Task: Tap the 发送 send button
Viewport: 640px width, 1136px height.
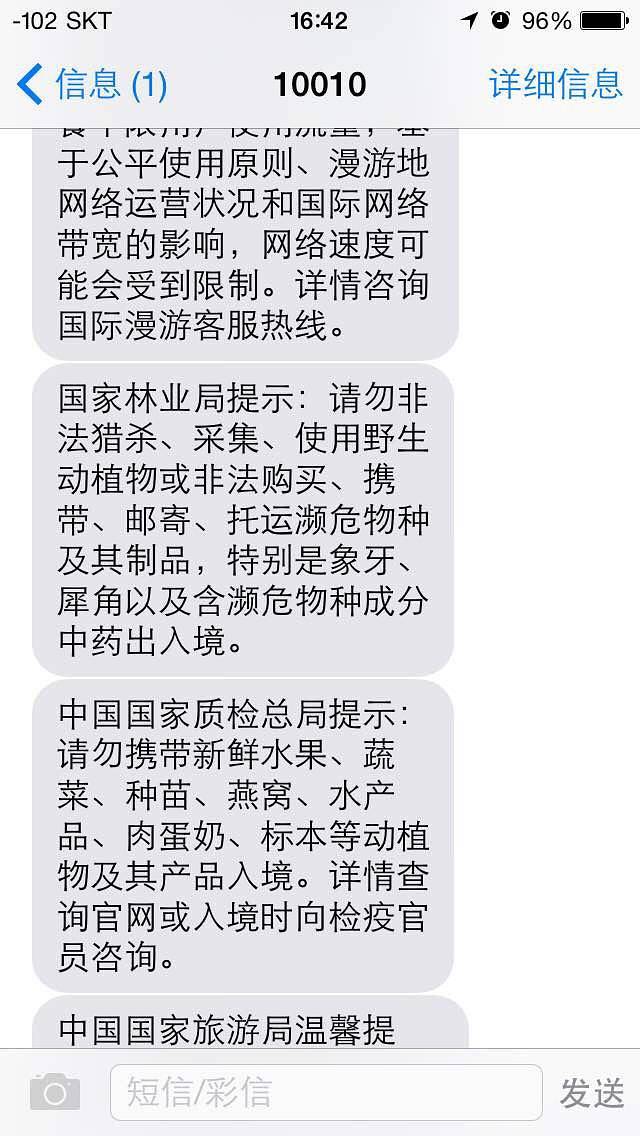Action: [x=591, y=1092]
